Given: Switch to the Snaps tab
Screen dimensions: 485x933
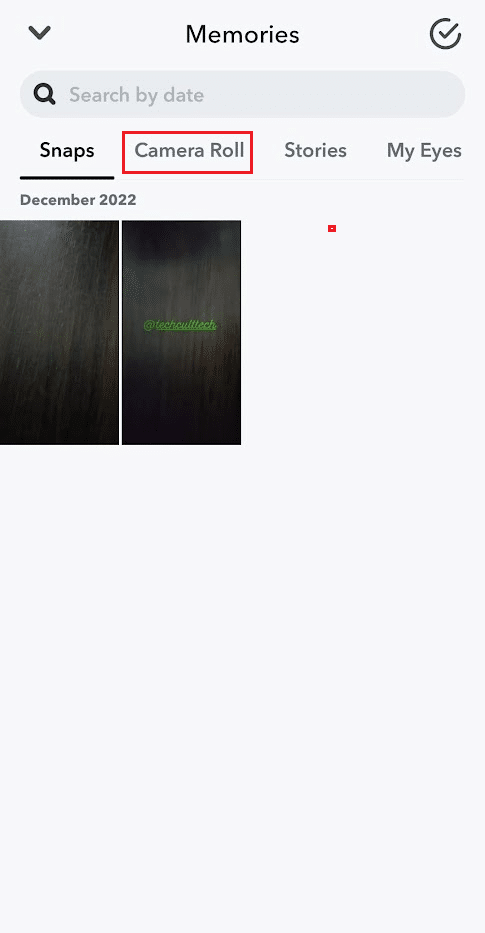Looking at the screenshot, I should 67,151.
